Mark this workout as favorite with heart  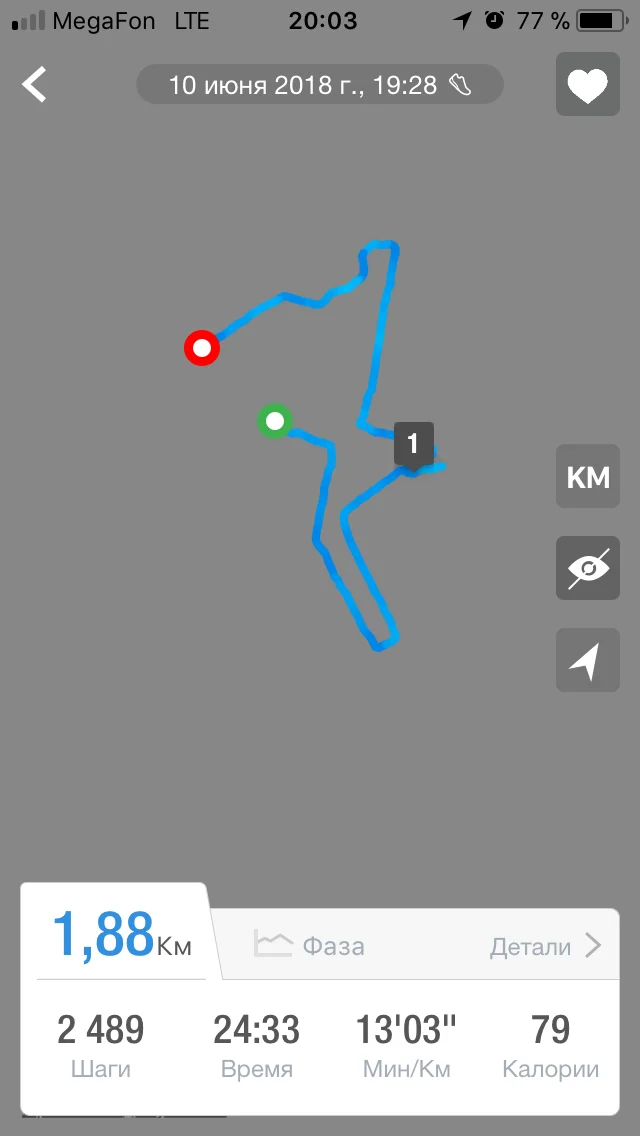coord(588,84)
